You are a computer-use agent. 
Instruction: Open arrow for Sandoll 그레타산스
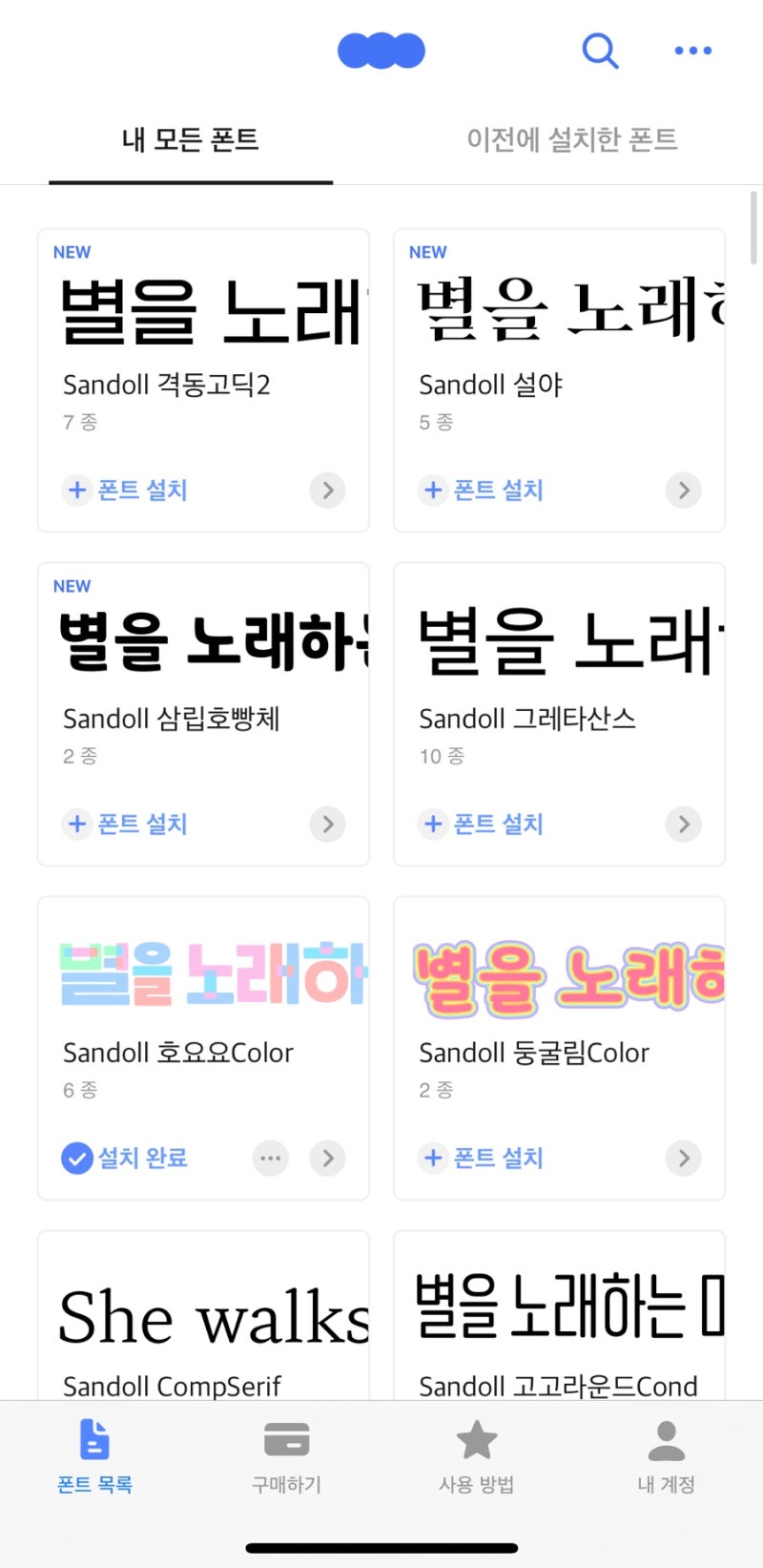[x=683, y=825]
